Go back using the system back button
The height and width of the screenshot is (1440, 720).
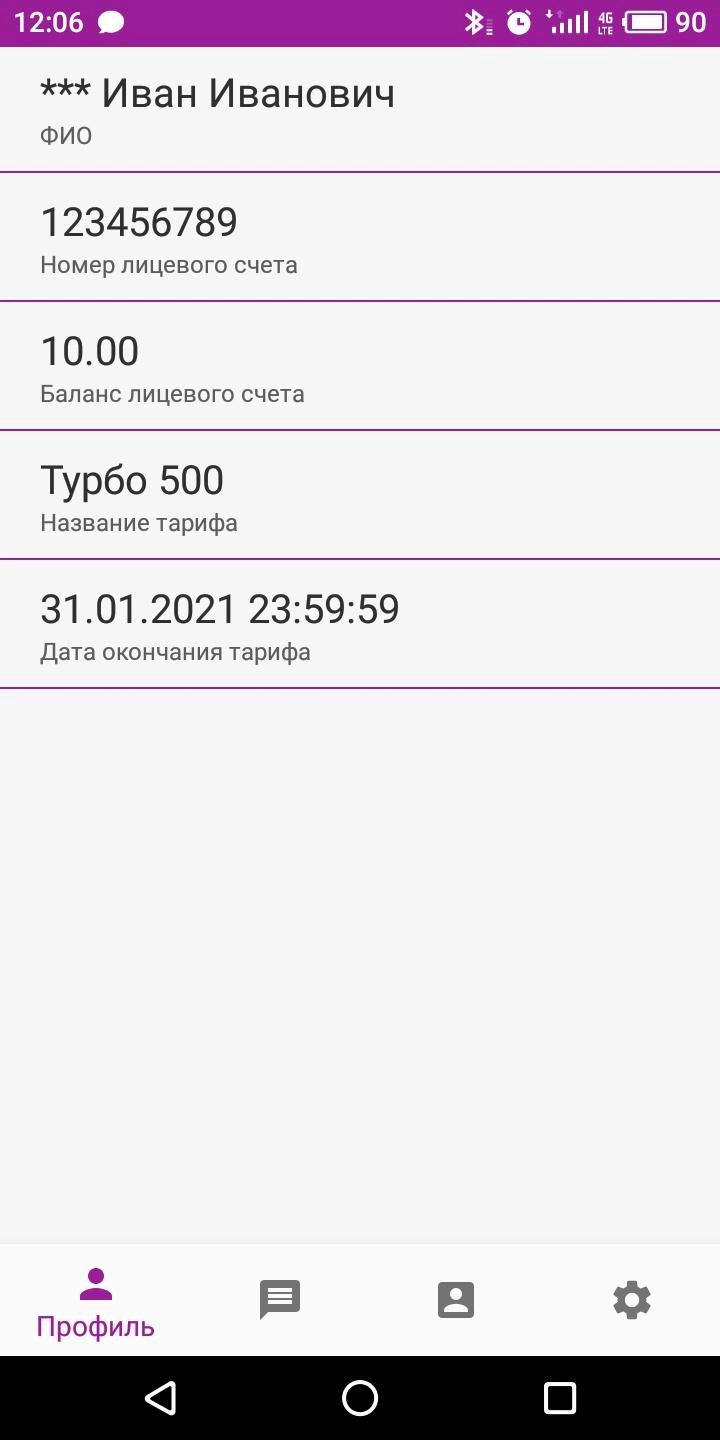[x=160, y=1398]
